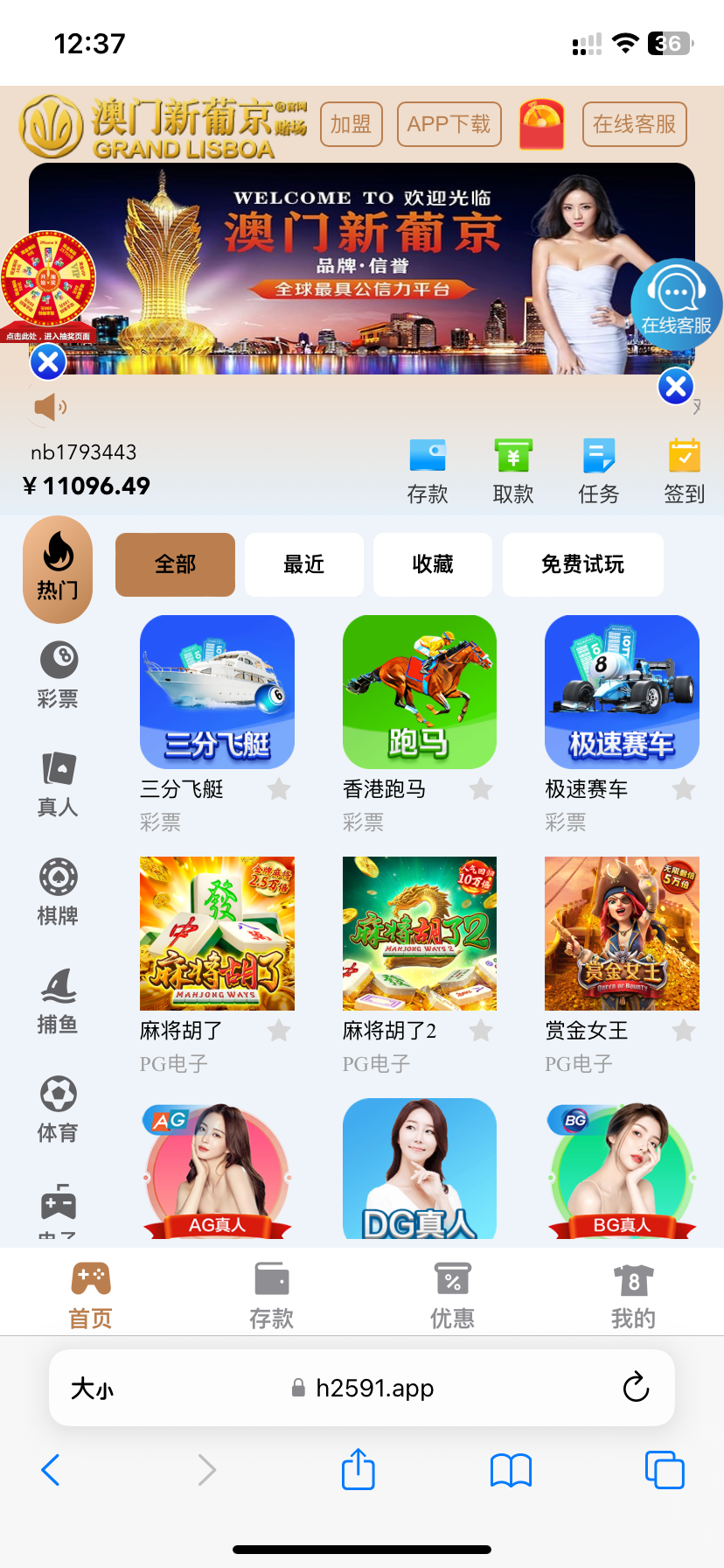
Task: Reload the page in Safari
Action: (x=636, y=1388)
